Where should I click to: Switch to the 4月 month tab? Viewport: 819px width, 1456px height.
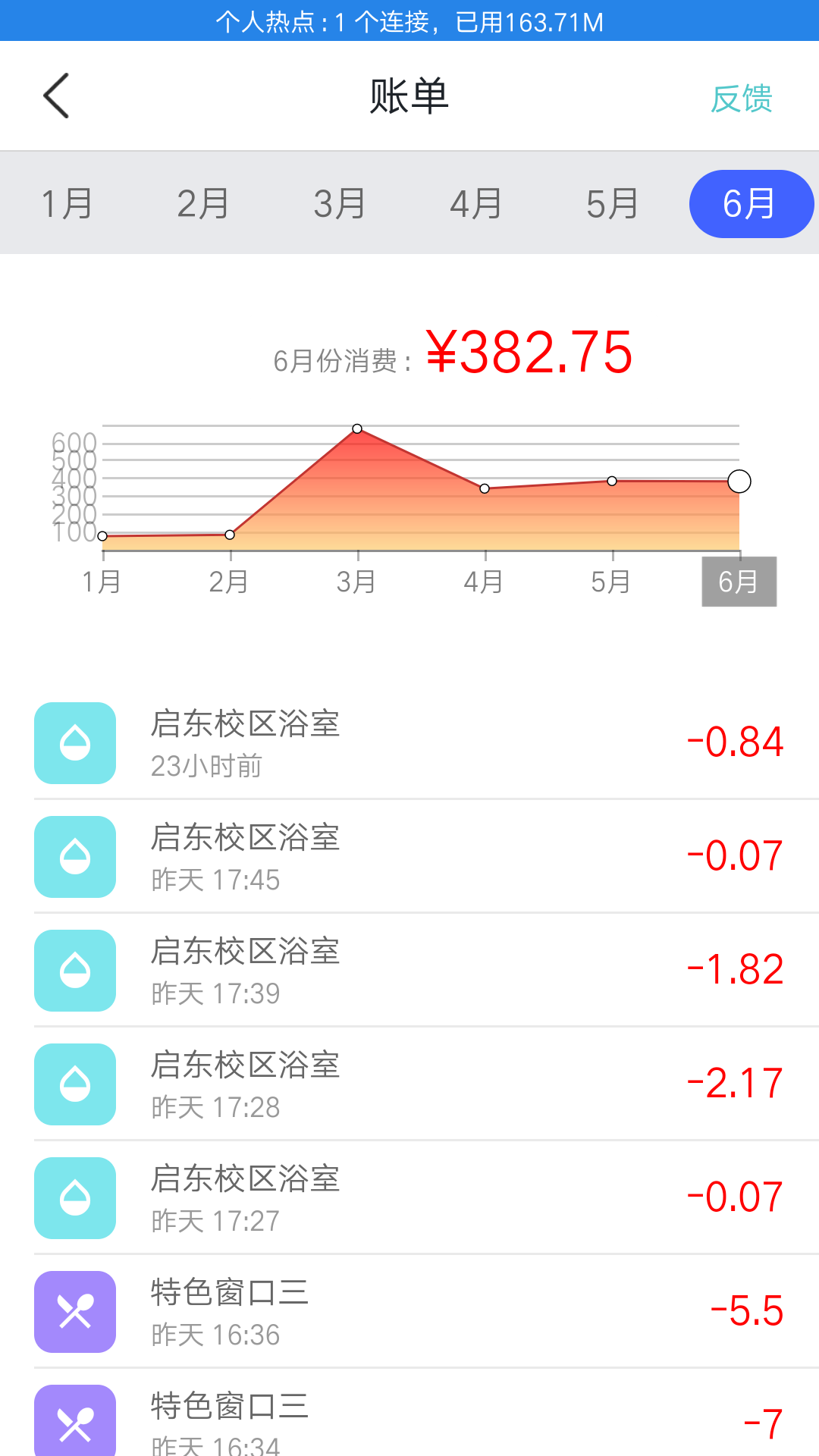[x=476, y=204]
